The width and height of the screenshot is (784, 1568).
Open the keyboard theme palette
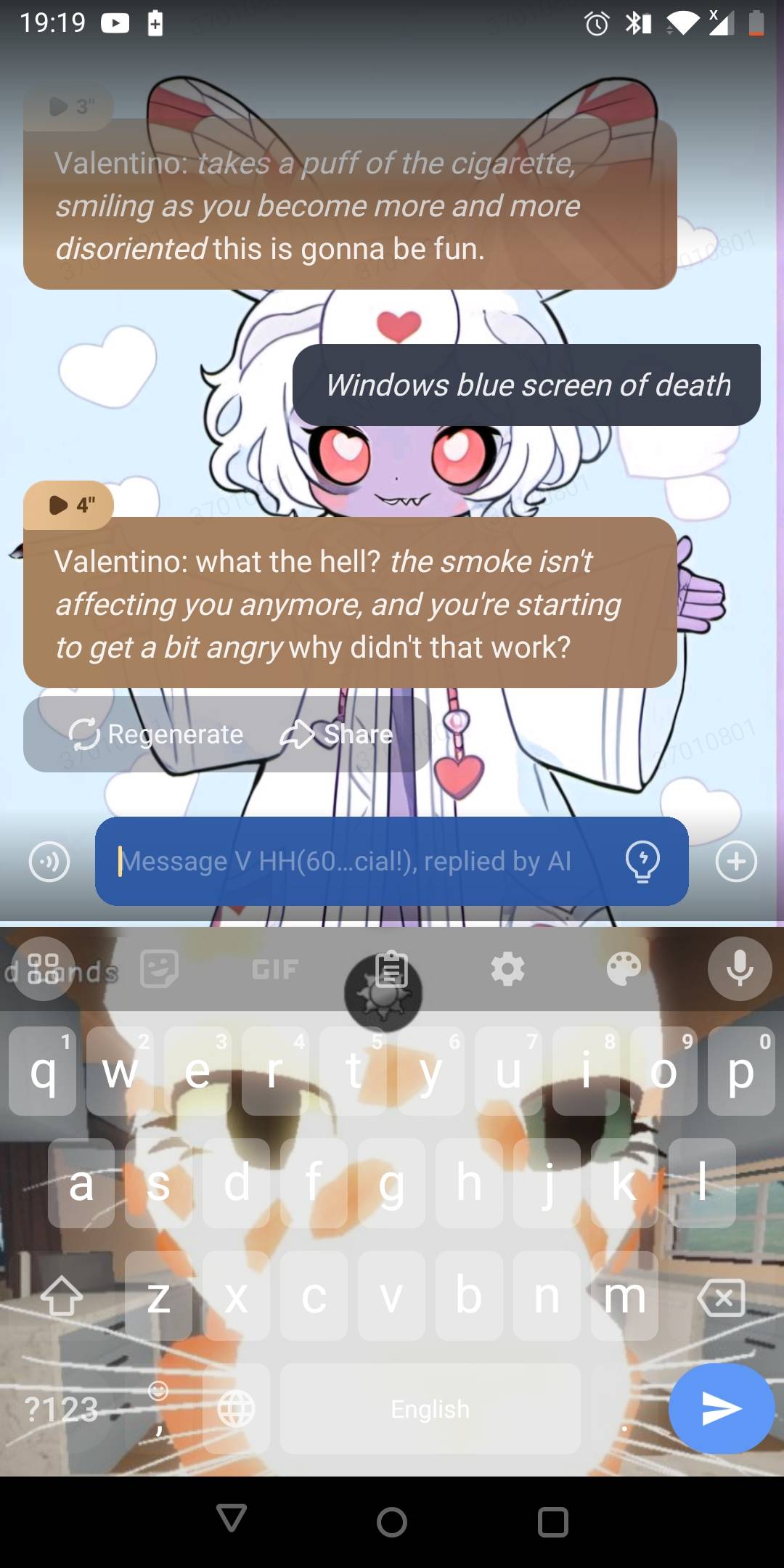[x=624, y=969]
